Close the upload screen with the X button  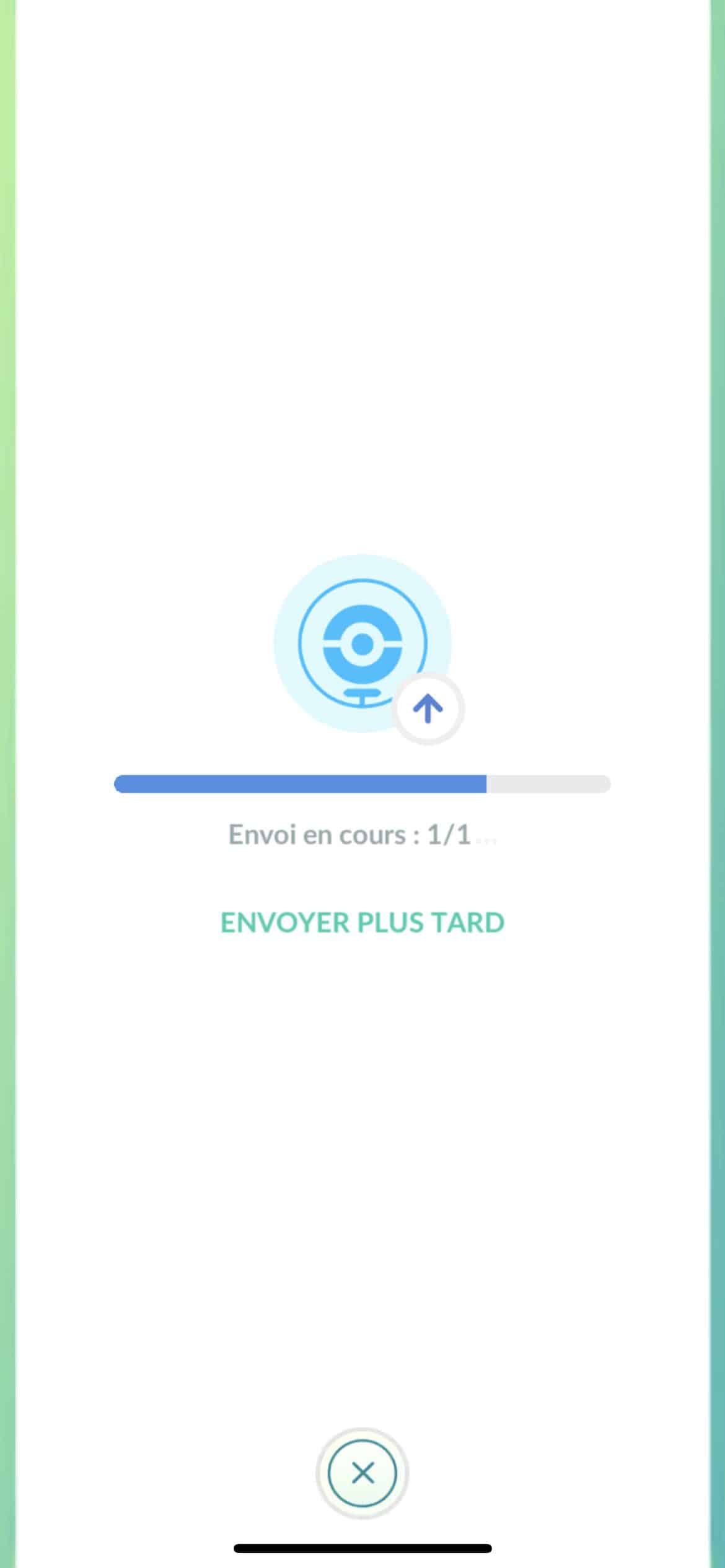(x=362, y=1473)
